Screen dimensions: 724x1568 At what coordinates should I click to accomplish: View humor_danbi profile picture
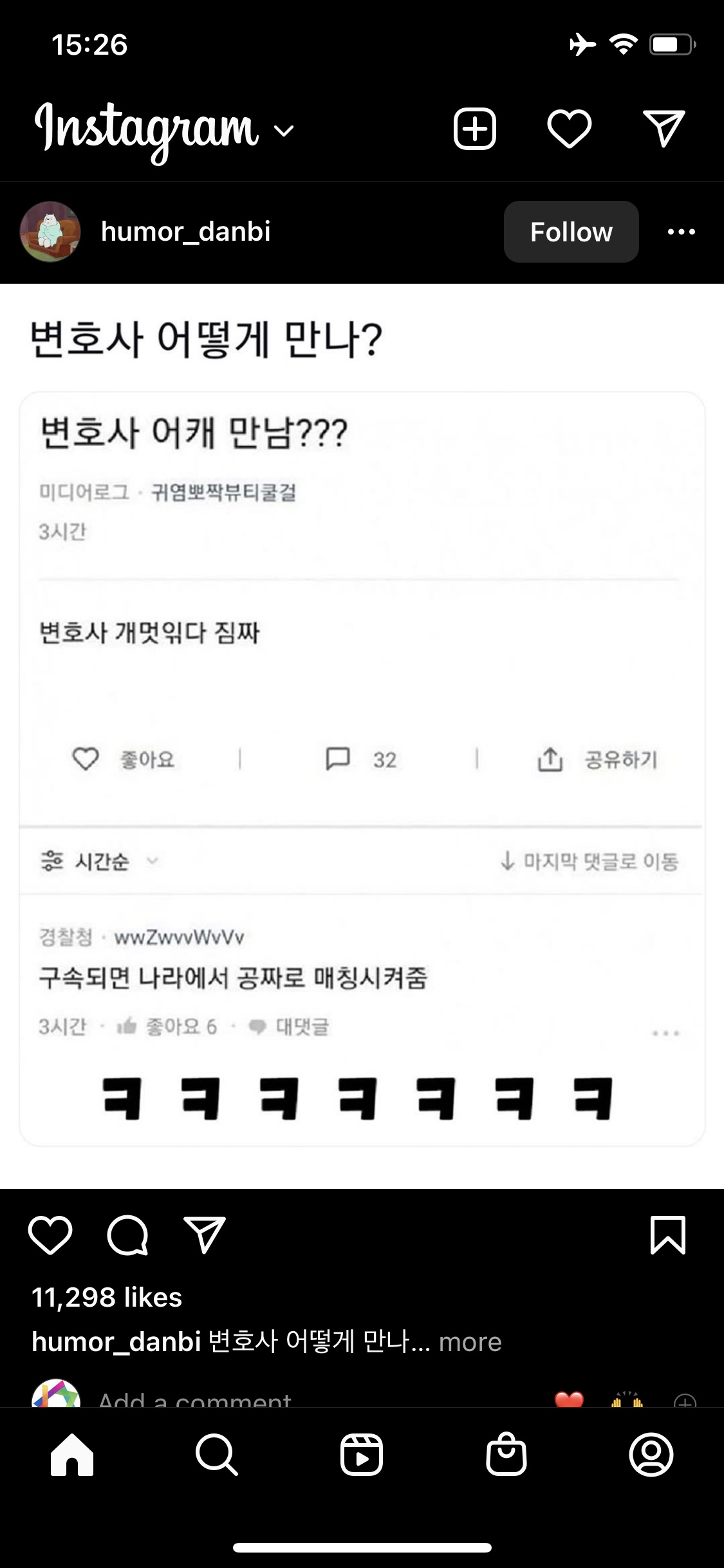50,232
